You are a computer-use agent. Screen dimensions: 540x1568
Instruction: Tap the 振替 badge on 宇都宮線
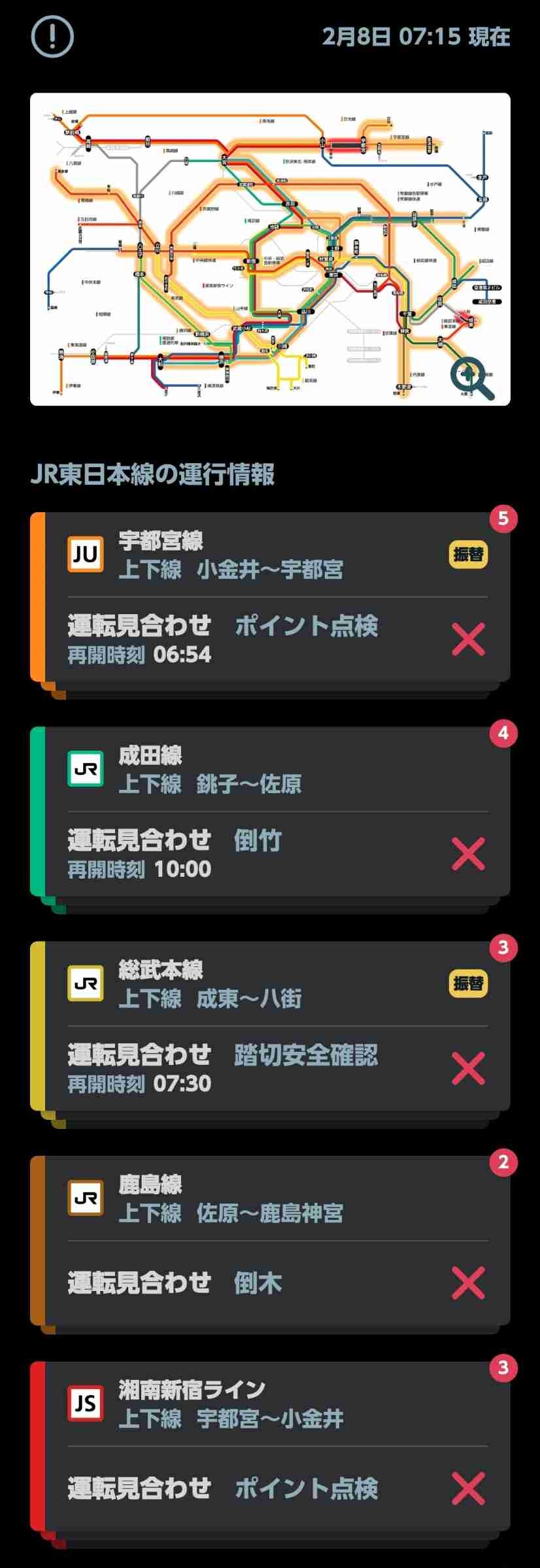(x=468, y=555)
